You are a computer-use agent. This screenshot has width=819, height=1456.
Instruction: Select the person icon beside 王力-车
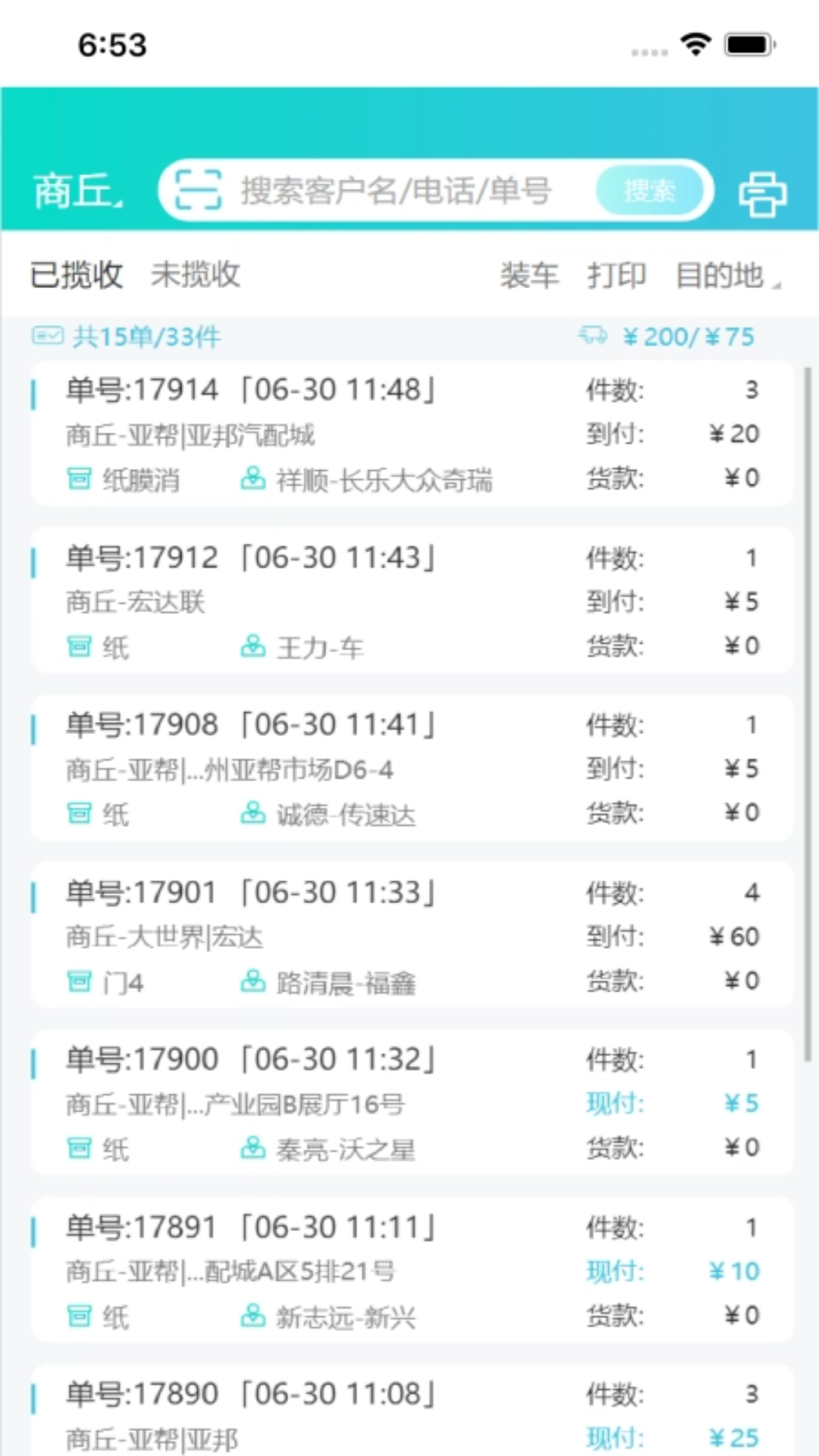tap(252, 647)
